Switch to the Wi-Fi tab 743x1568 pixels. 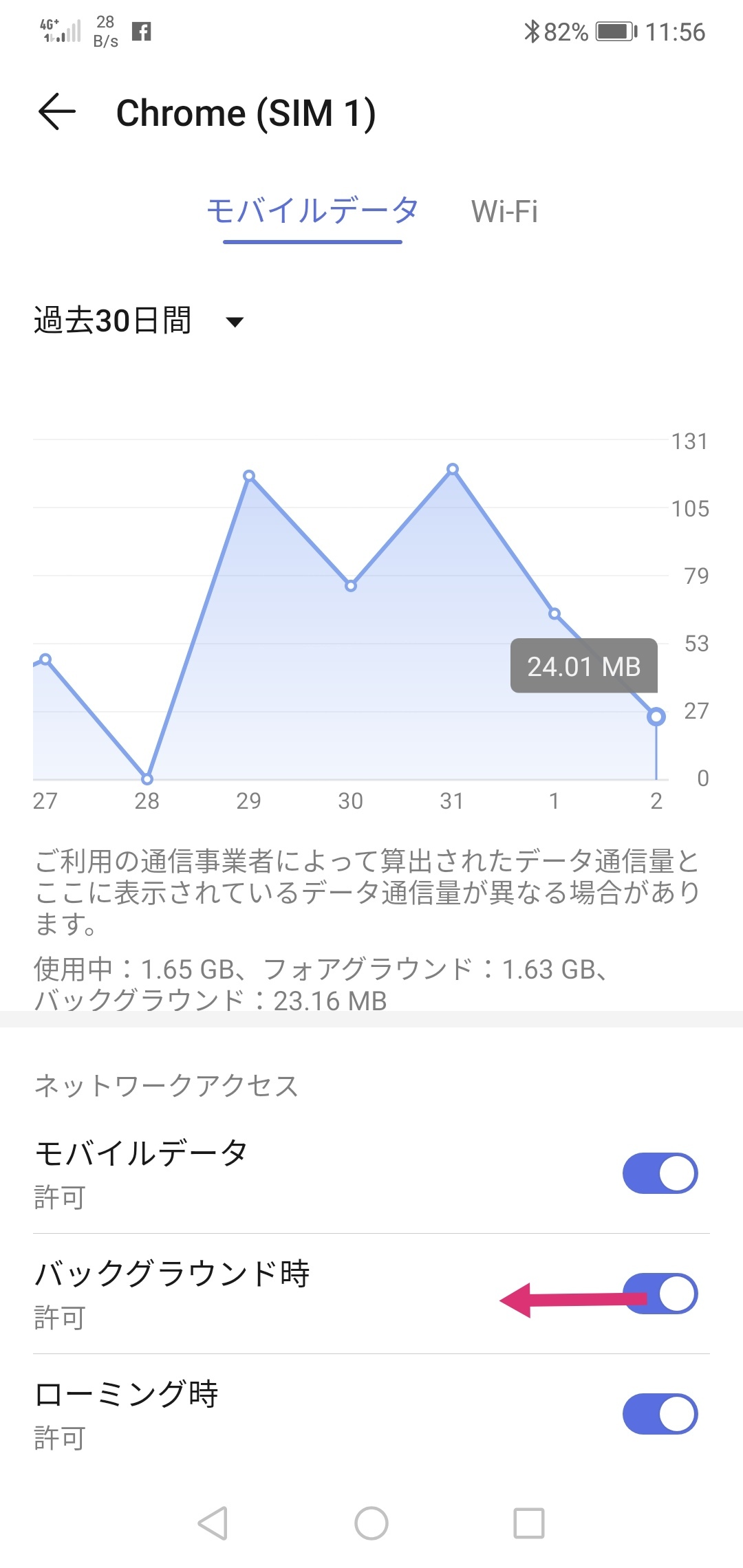tap(504, 211)
